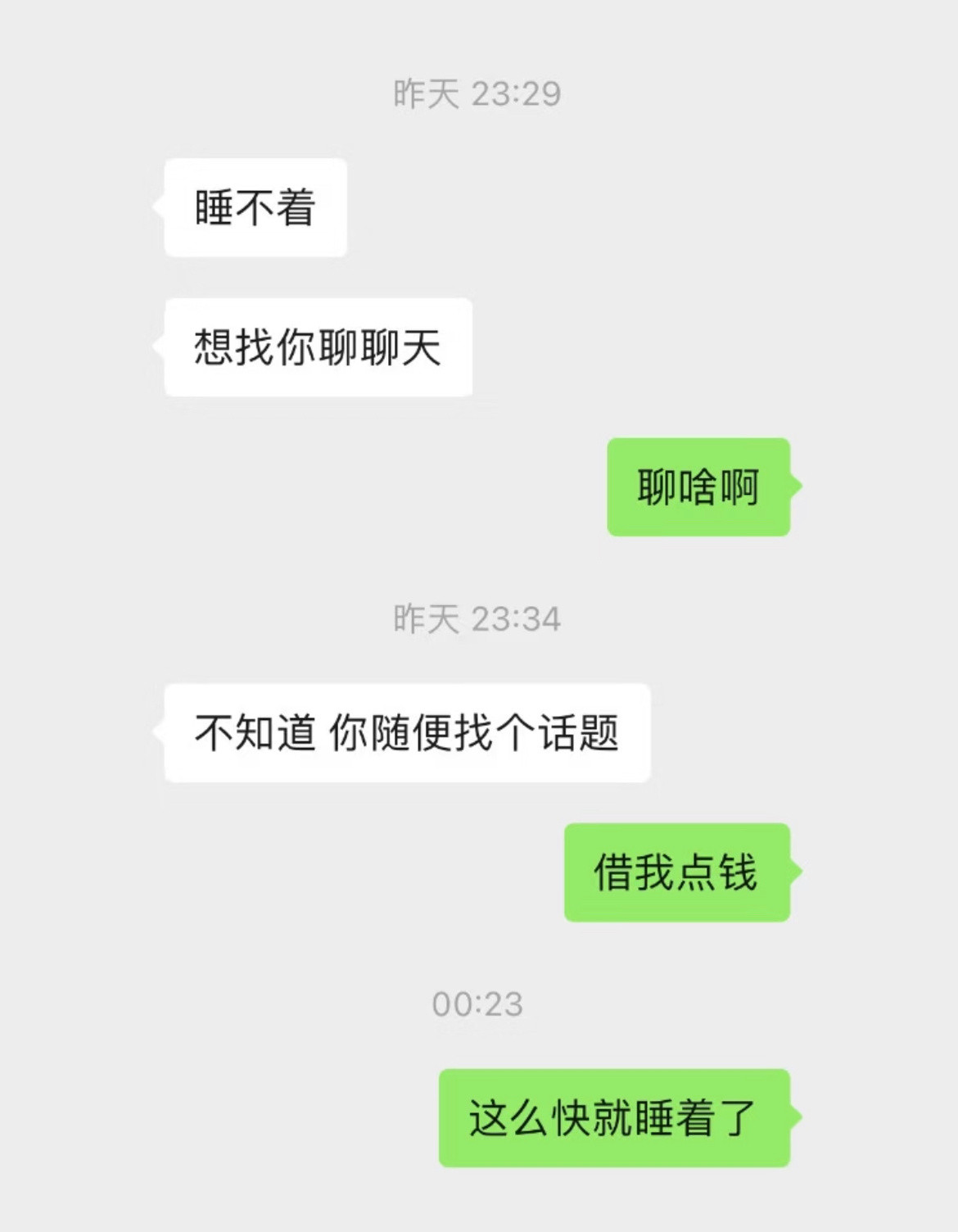
Task: Click the timestamp 昨天 23:34
Action: (x=477, y=620)
